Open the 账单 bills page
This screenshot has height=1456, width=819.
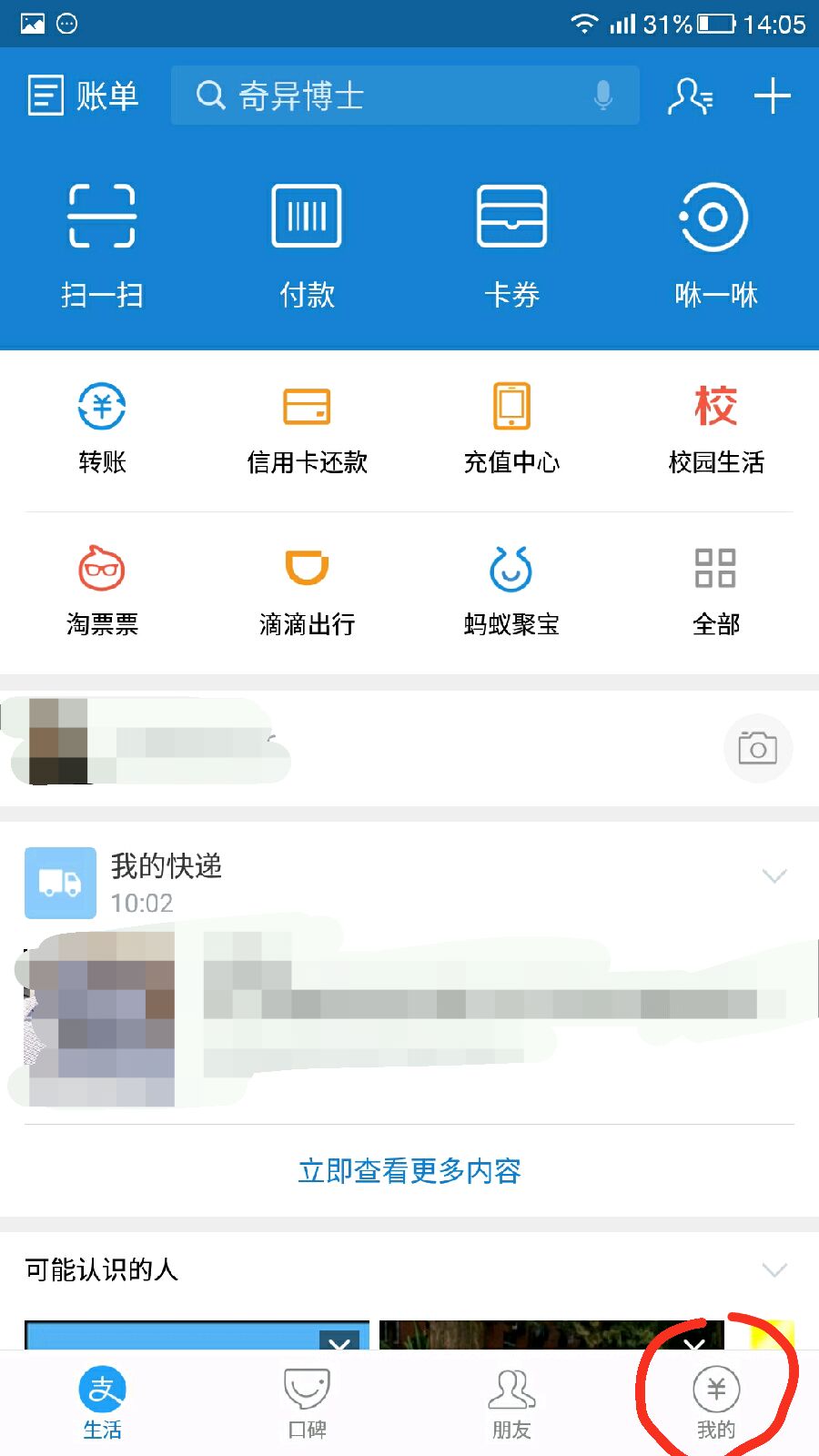(x=83, y=96)
